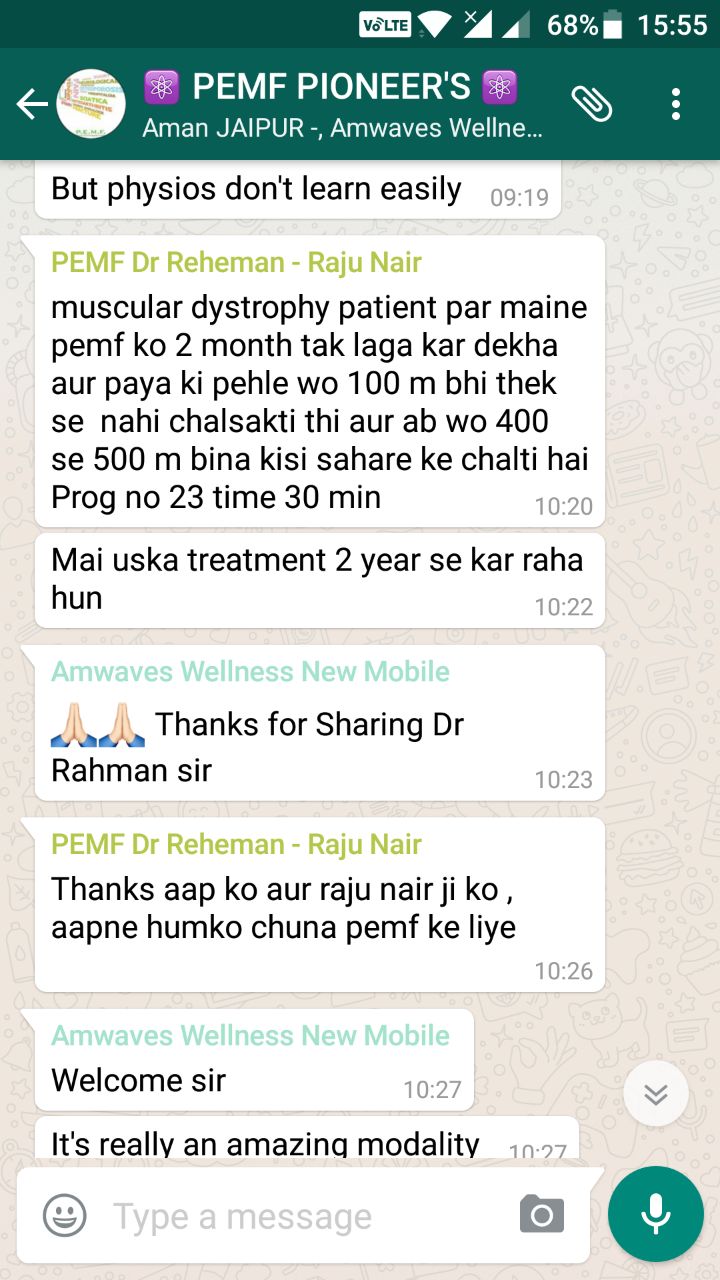Open the emoji picker
This screenshot has height=1280, width=720.
[x=65, y=1216]
